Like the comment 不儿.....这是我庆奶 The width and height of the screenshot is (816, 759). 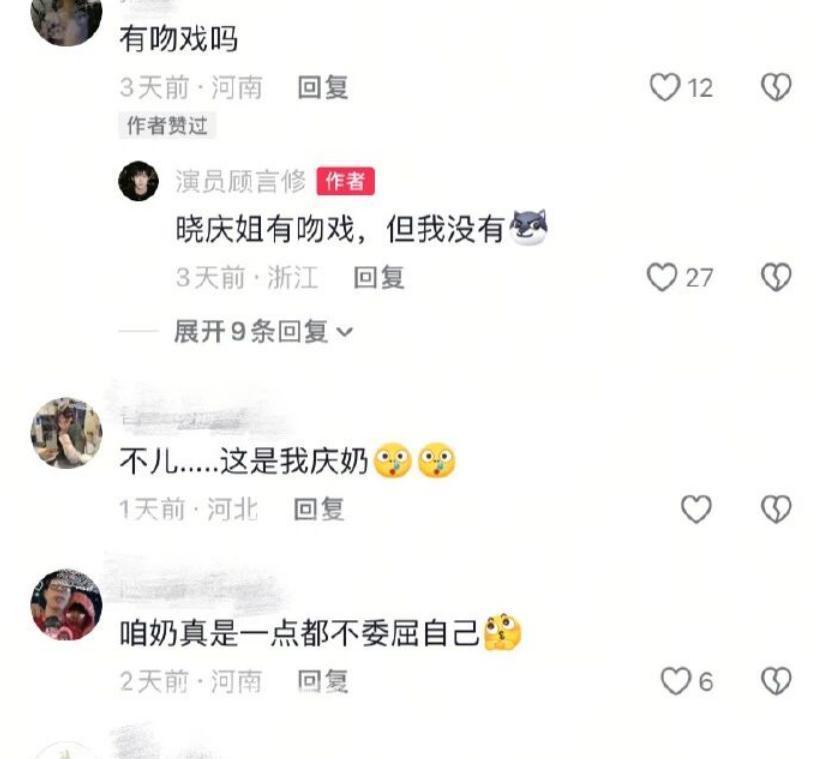696,509
